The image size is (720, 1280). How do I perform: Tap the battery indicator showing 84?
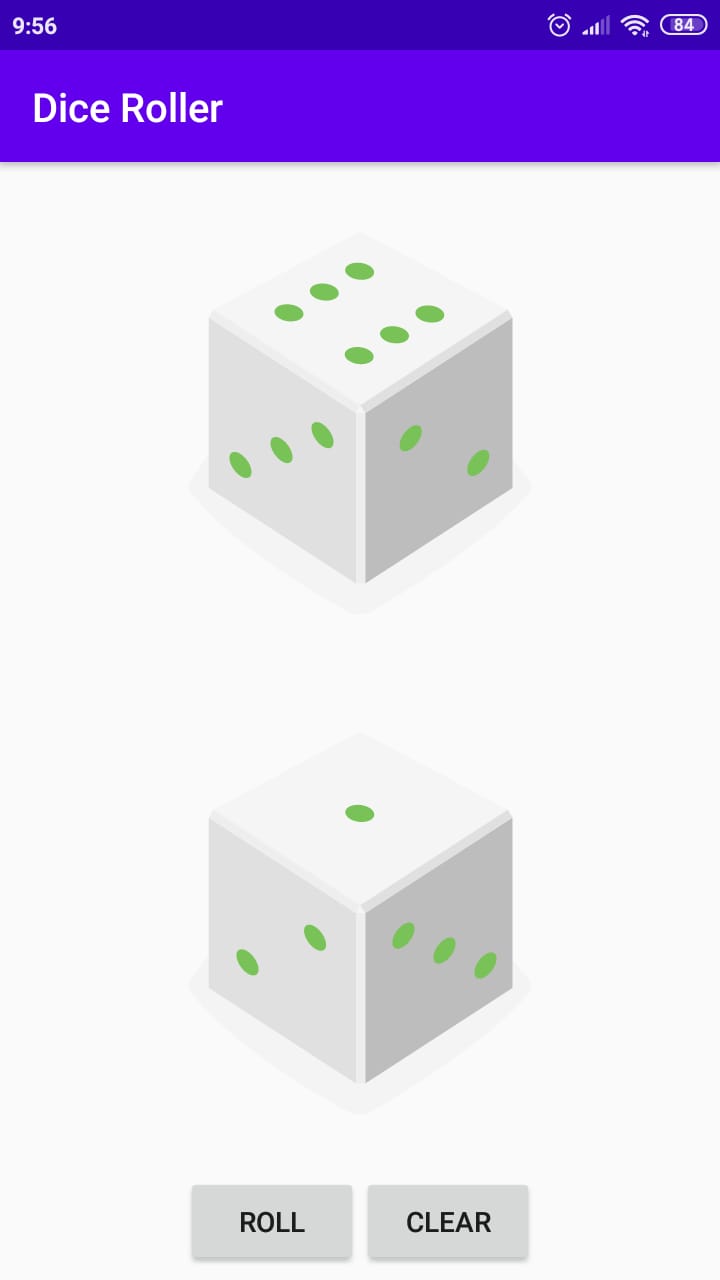coord(681,24)
